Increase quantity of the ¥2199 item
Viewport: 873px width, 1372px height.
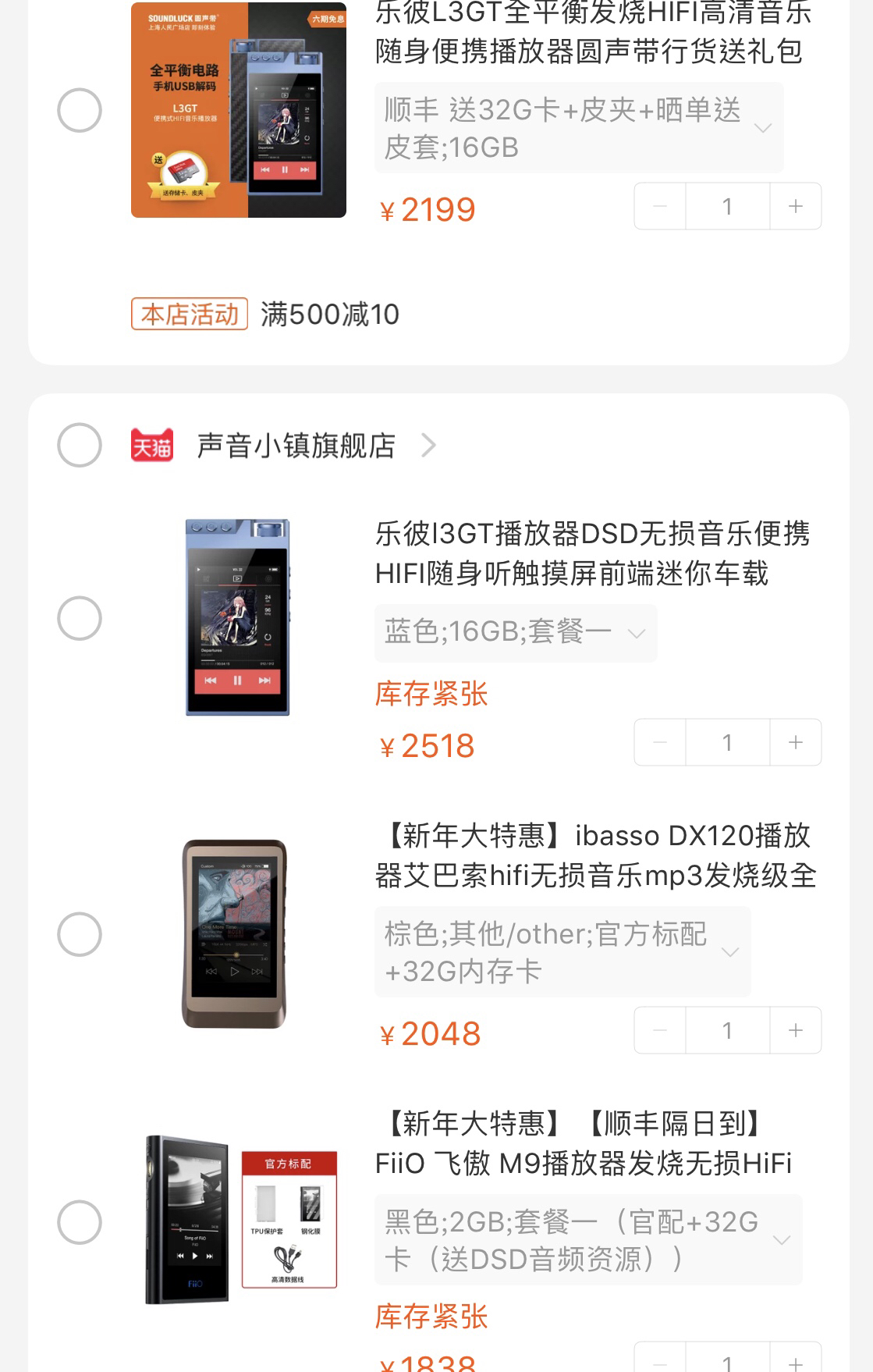pos(795,206)
